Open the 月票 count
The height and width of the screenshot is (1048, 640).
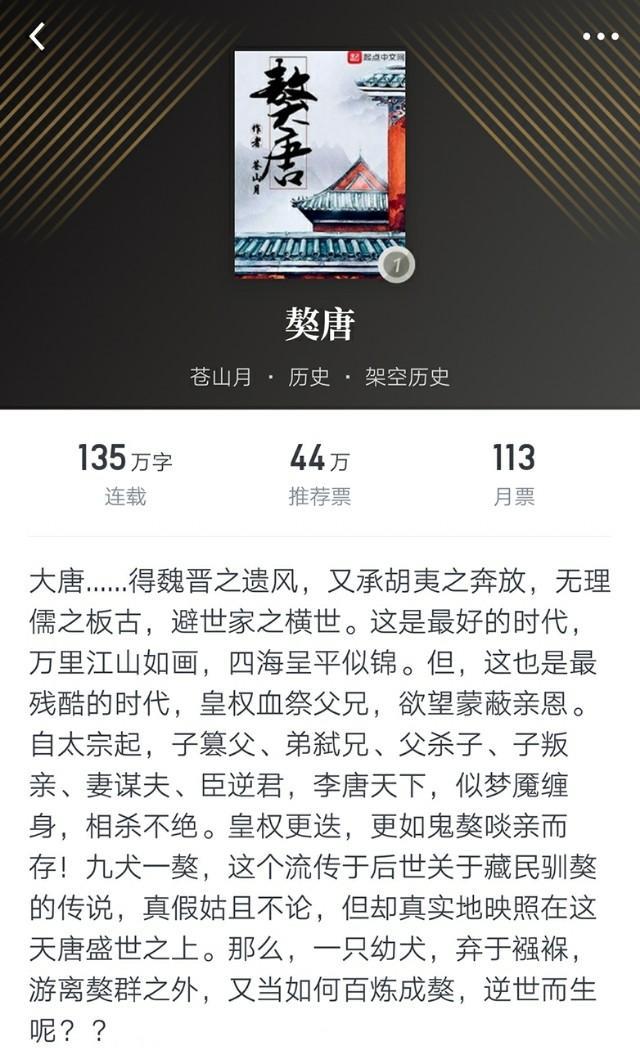(514, 474)
